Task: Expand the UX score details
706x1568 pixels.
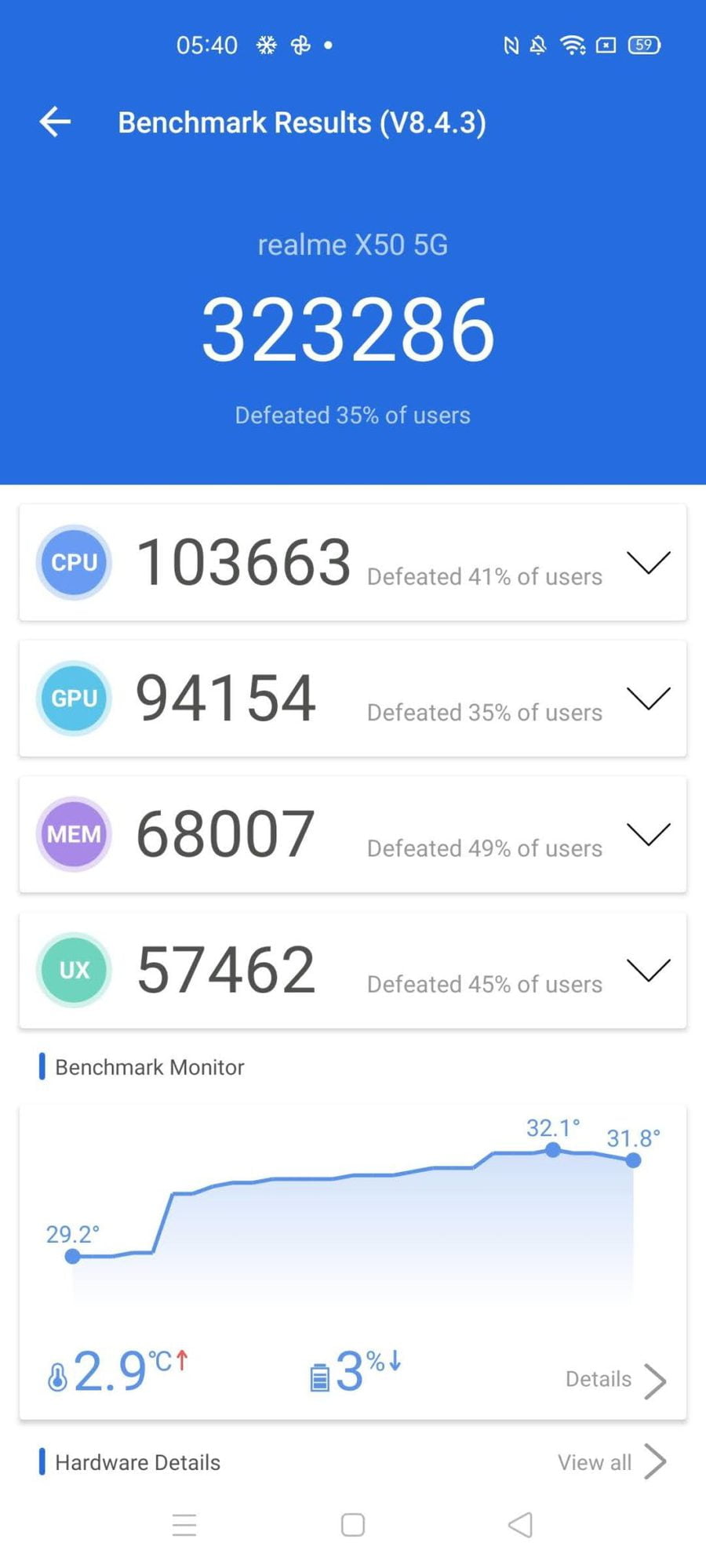Action: tap(648, 970)
